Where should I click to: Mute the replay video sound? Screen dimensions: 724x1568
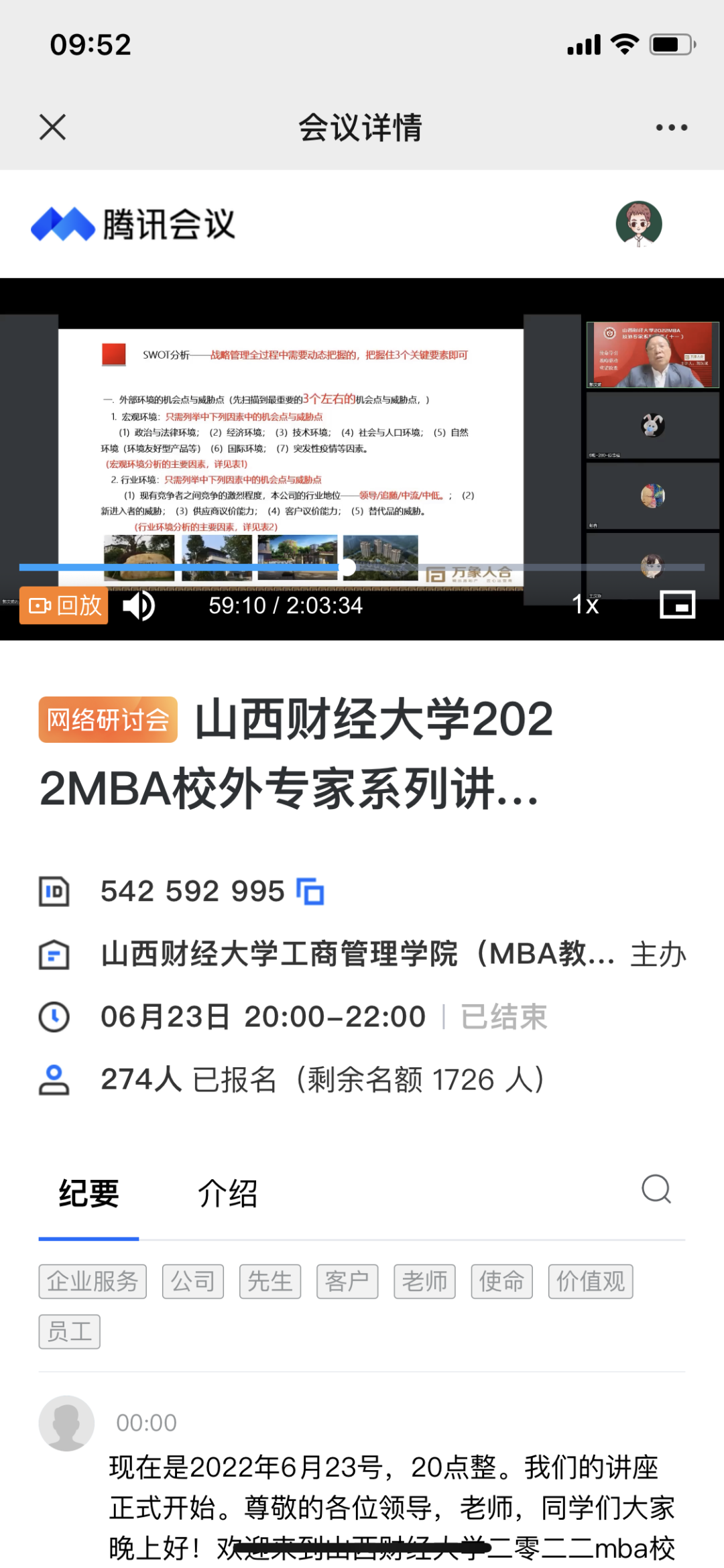coord(139,606)
